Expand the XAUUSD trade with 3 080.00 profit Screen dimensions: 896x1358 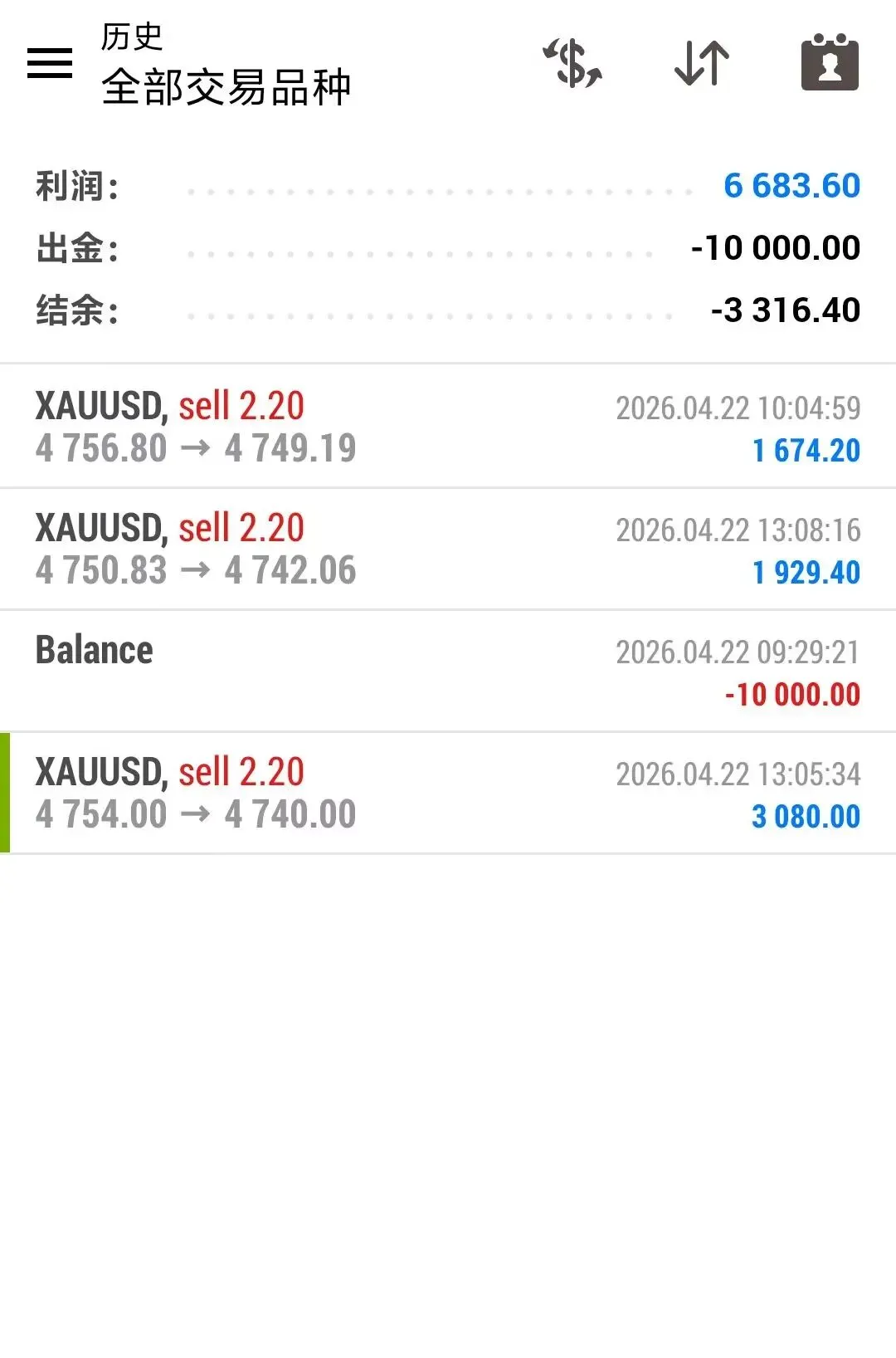(x=448, y=793)
